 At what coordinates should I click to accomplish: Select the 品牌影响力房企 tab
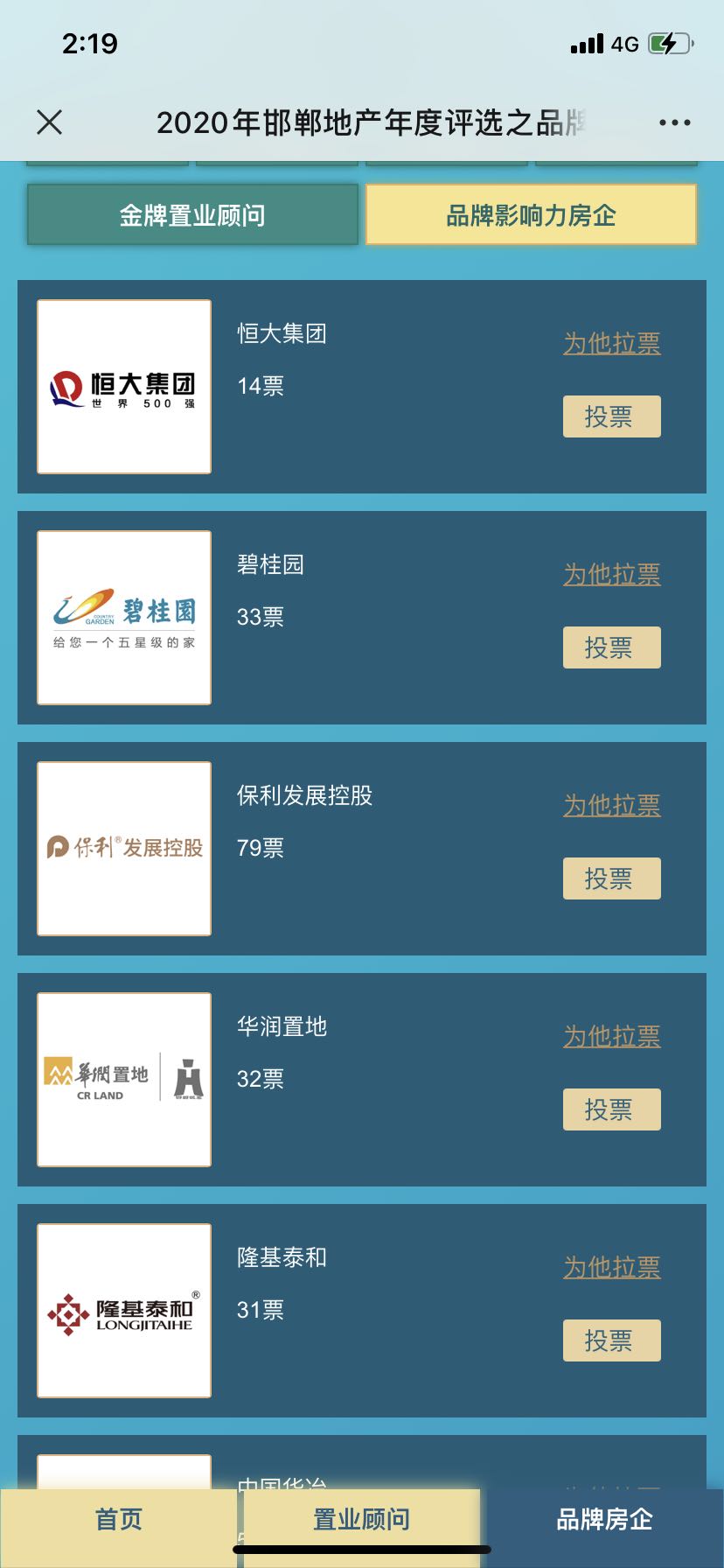tap(531, 214)
